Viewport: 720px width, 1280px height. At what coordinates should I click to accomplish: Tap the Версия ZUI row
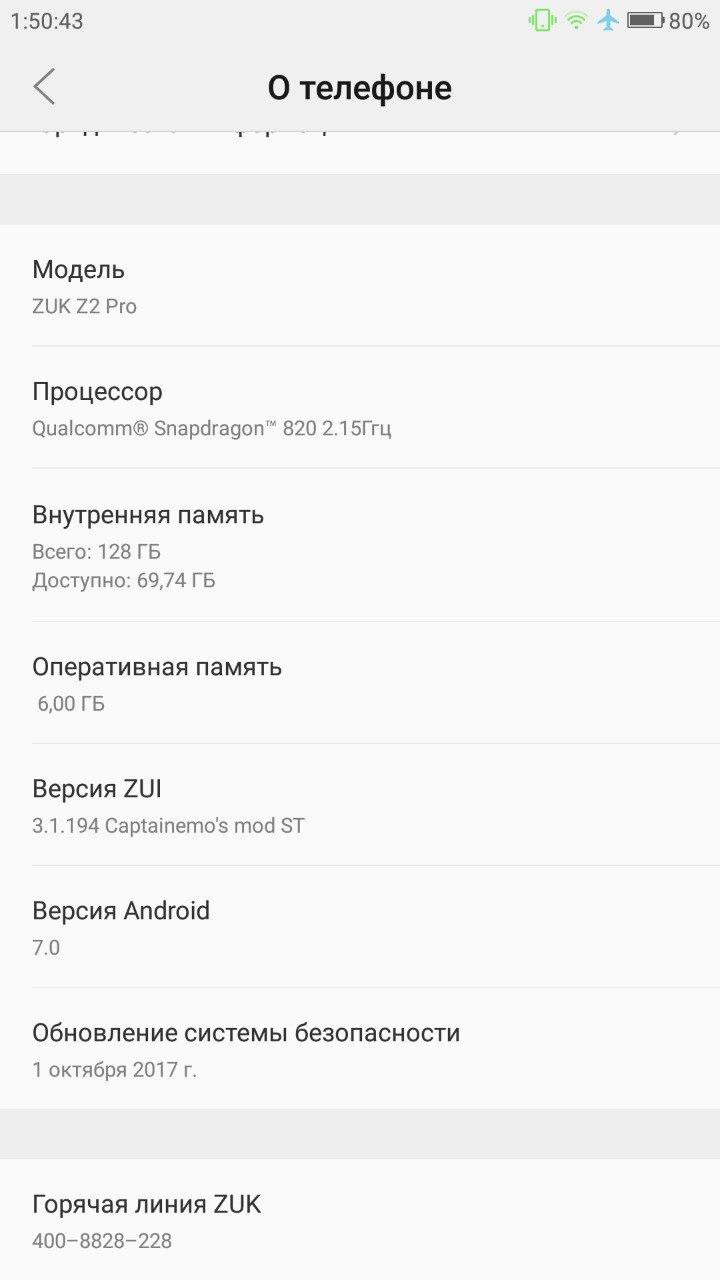click(360, 805)
